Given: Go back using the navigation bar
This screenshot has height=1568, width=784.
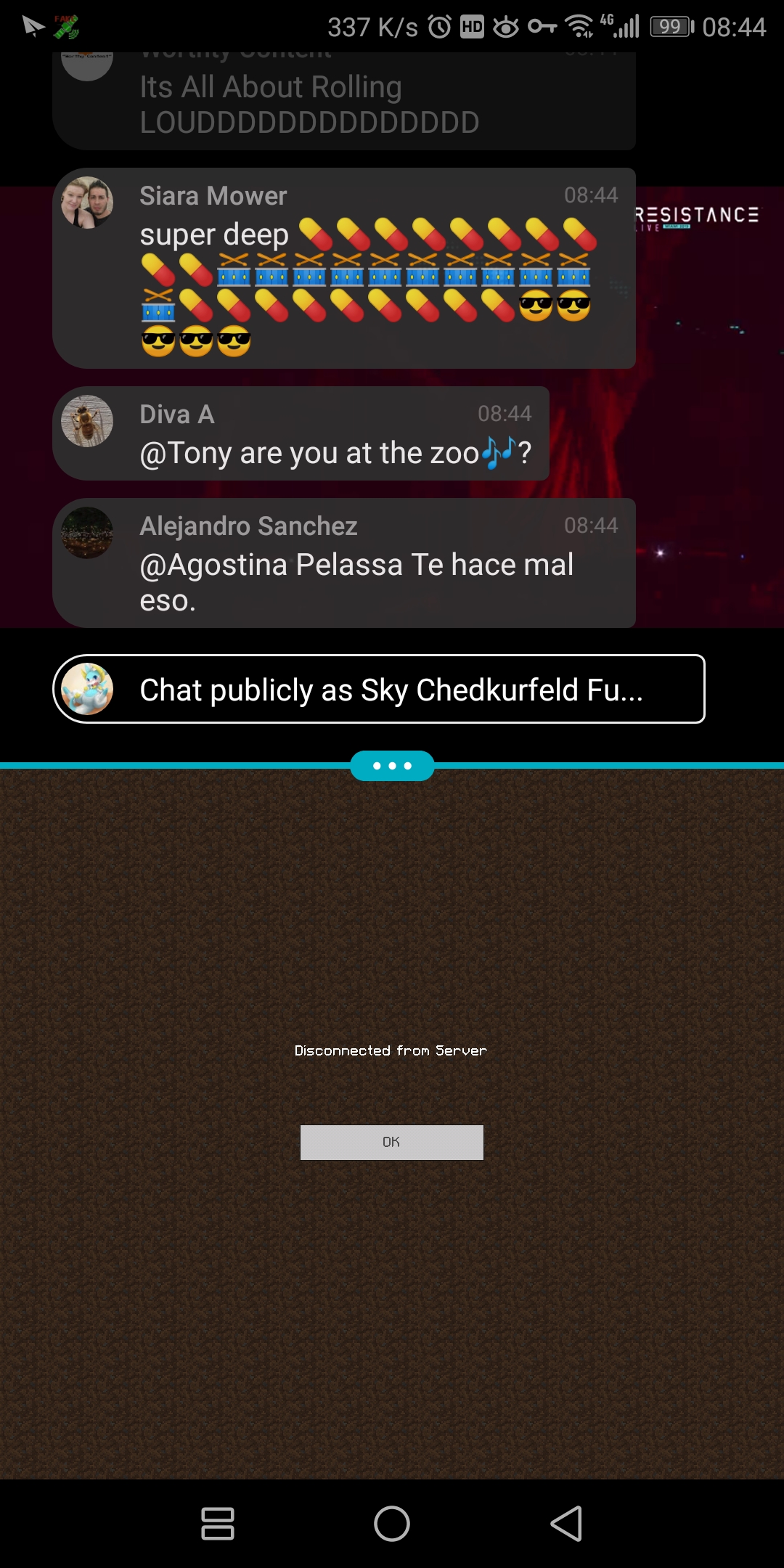Looking at the screenshot, I should tap(566, 1523).
